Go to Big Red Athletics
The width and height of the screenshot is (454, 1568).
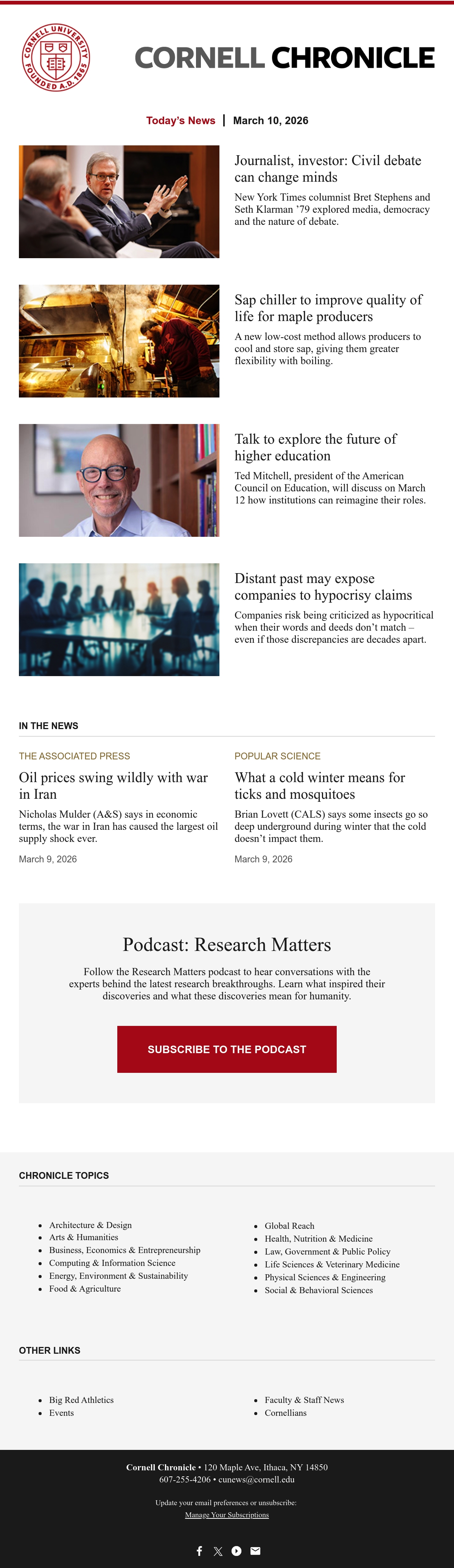point(81,1400)
